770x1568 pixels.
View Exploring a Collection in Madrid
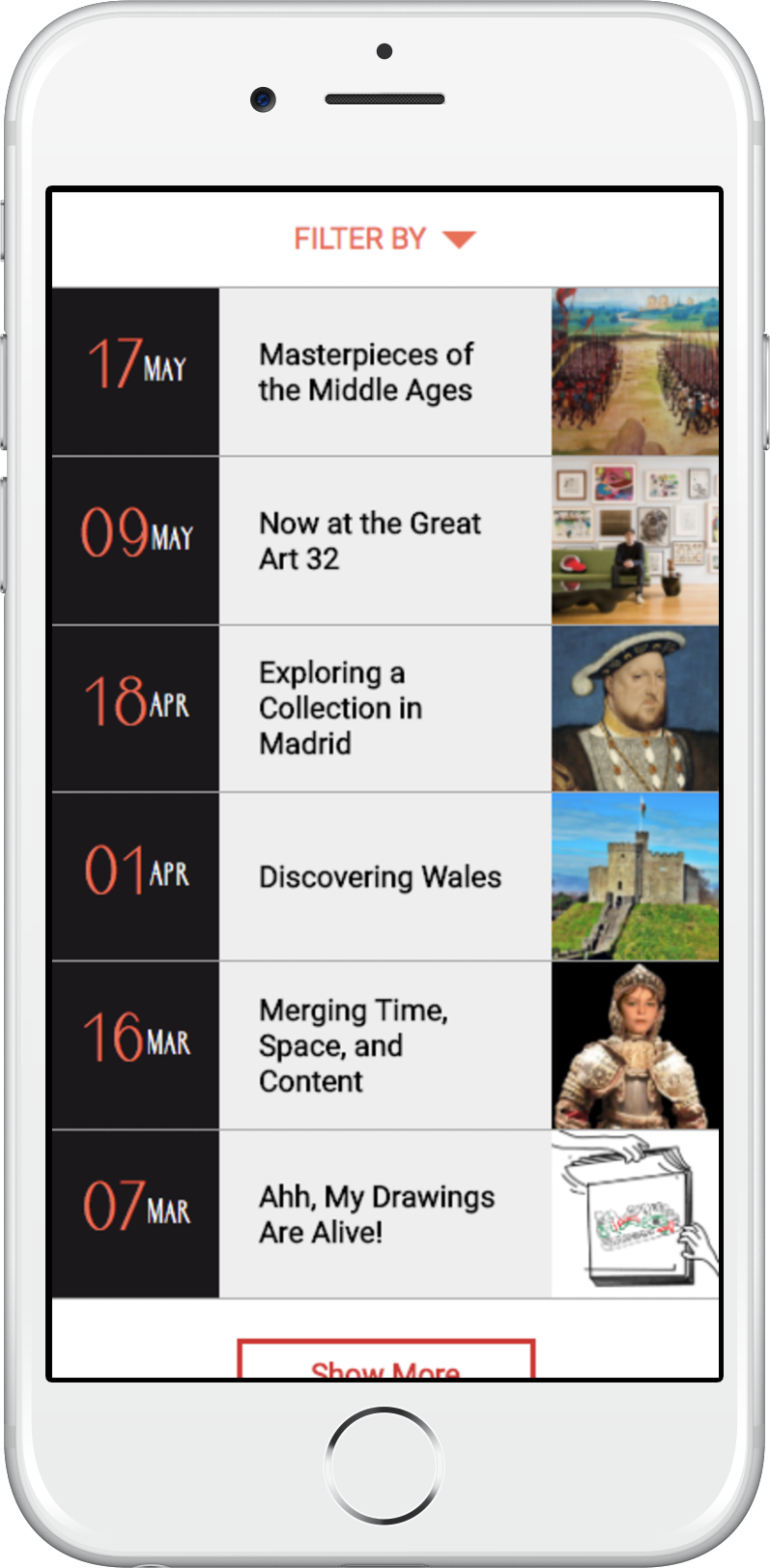(341, 708)
